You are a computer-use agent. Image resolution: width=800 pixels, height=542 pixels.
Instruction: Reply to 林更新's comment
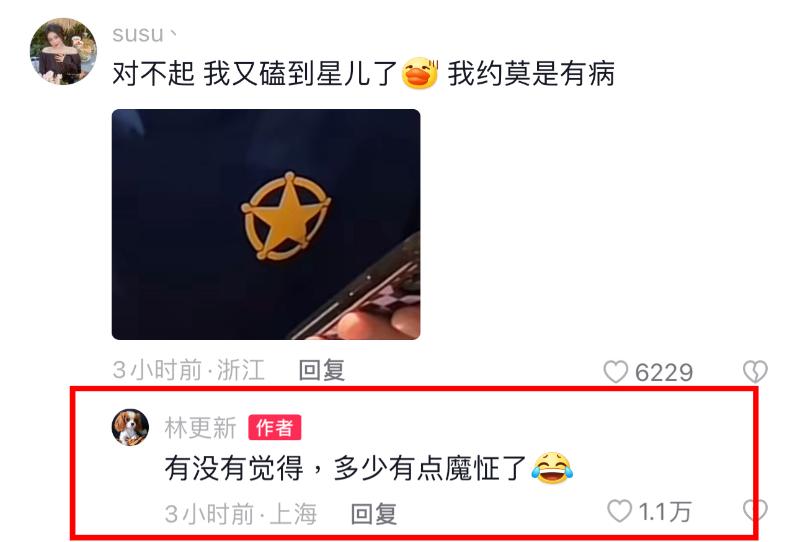point(373,514)
